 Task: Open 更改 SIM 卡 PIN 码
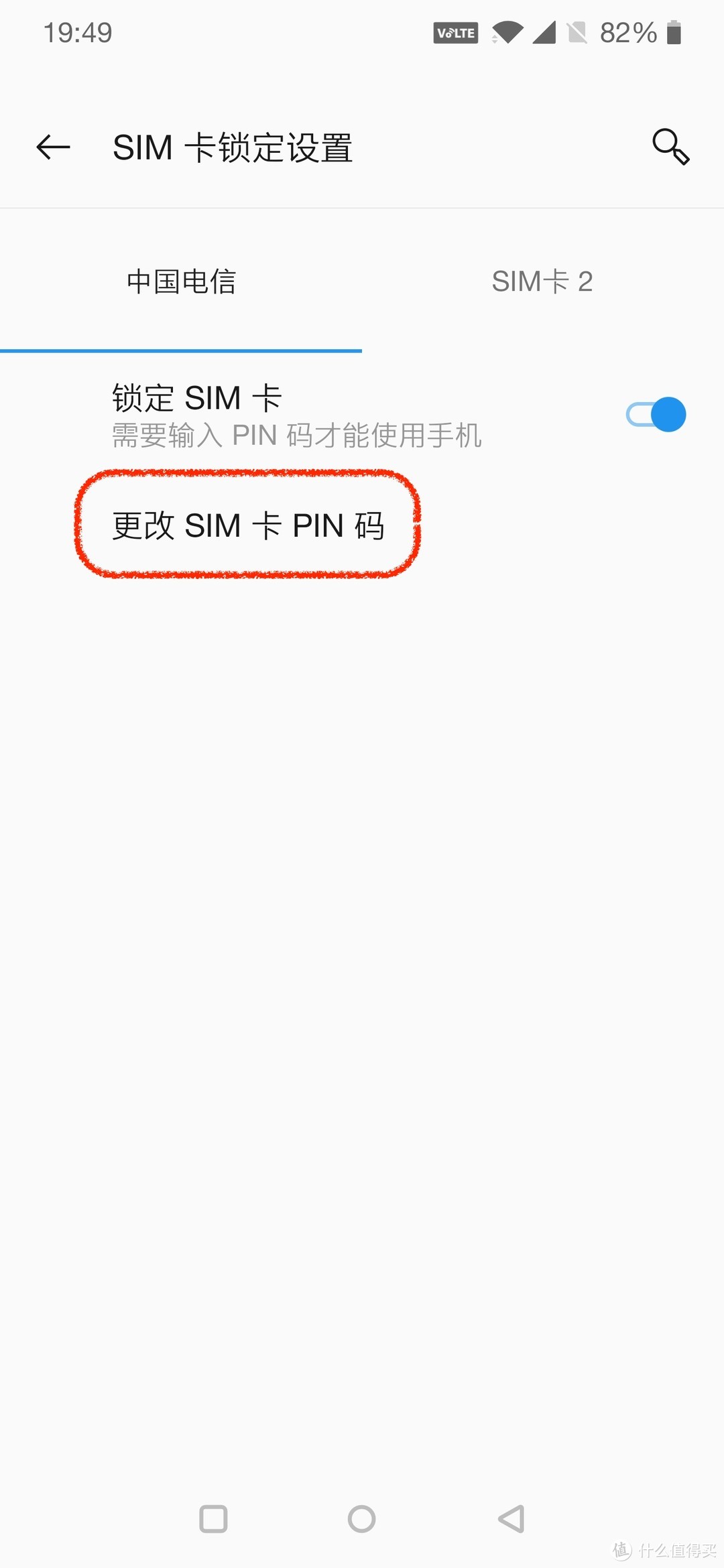pyautogui.click(x=248, y=525)
